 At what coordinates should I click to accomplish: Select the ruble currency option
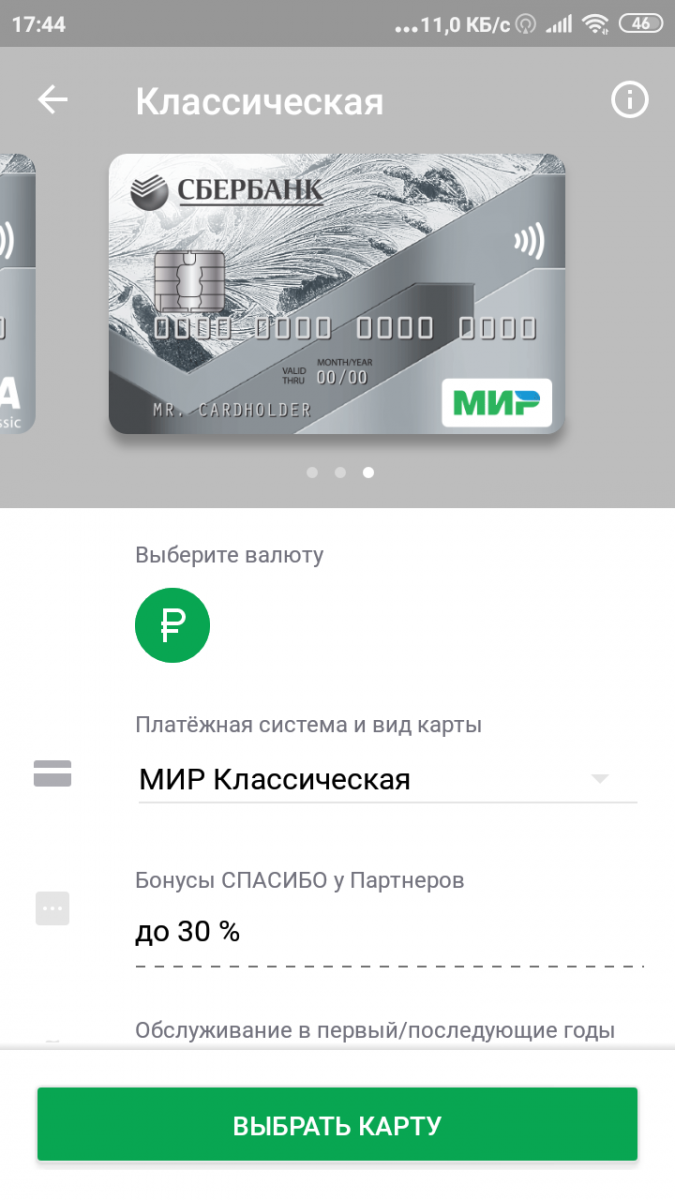pyautogui.click(x=172, y=625)
